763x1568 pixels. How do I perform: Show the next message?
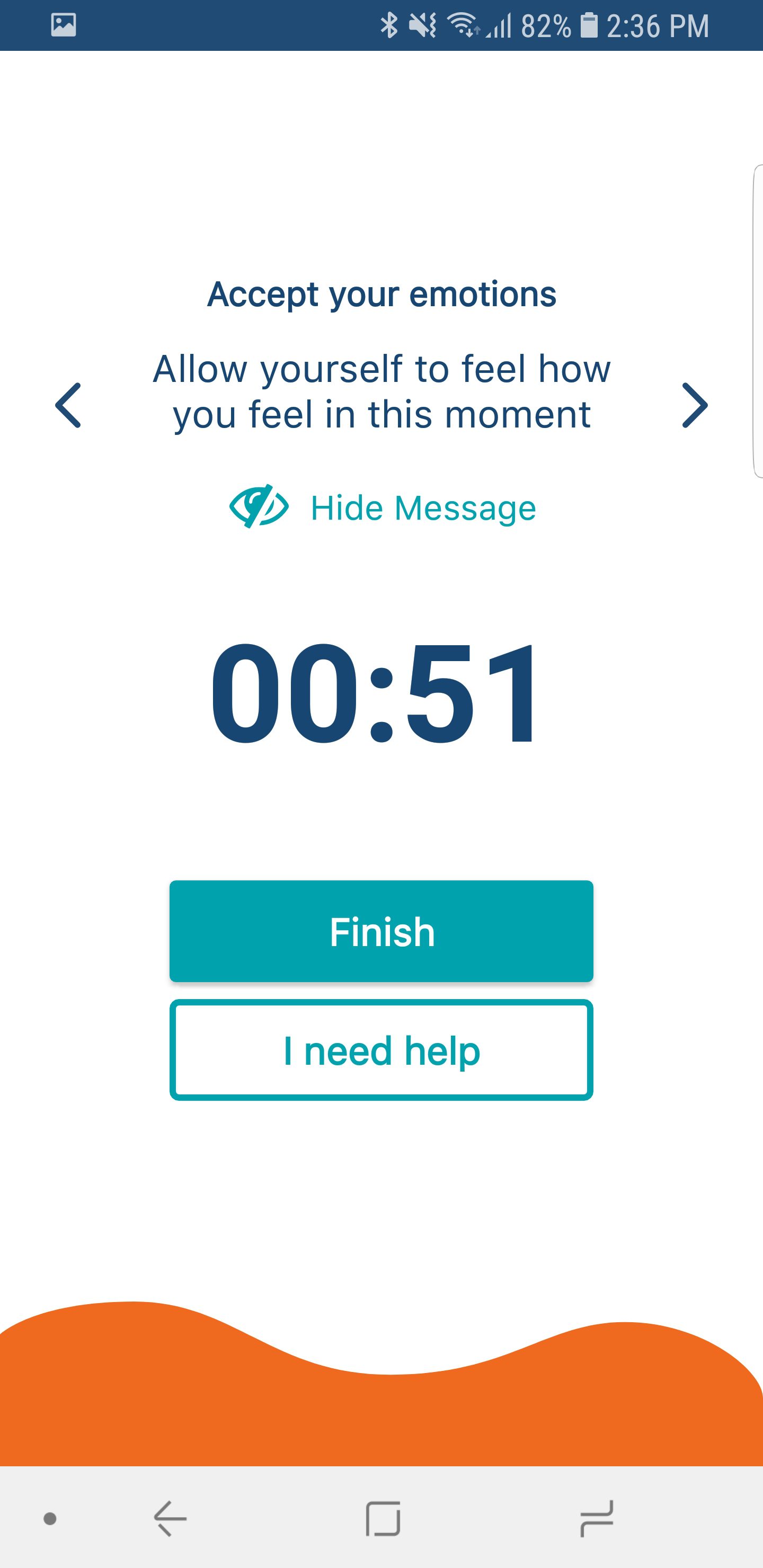pos(695,405)
